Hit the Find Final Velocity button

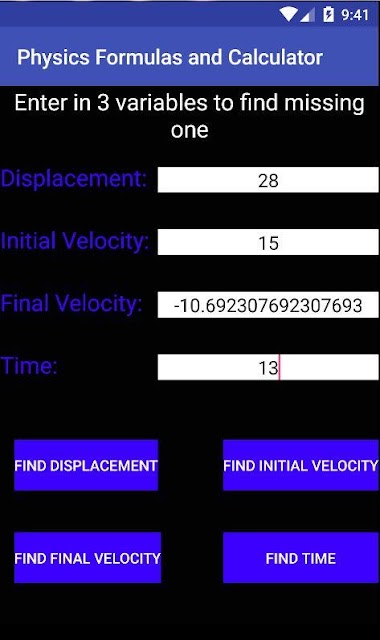[88, 558]
